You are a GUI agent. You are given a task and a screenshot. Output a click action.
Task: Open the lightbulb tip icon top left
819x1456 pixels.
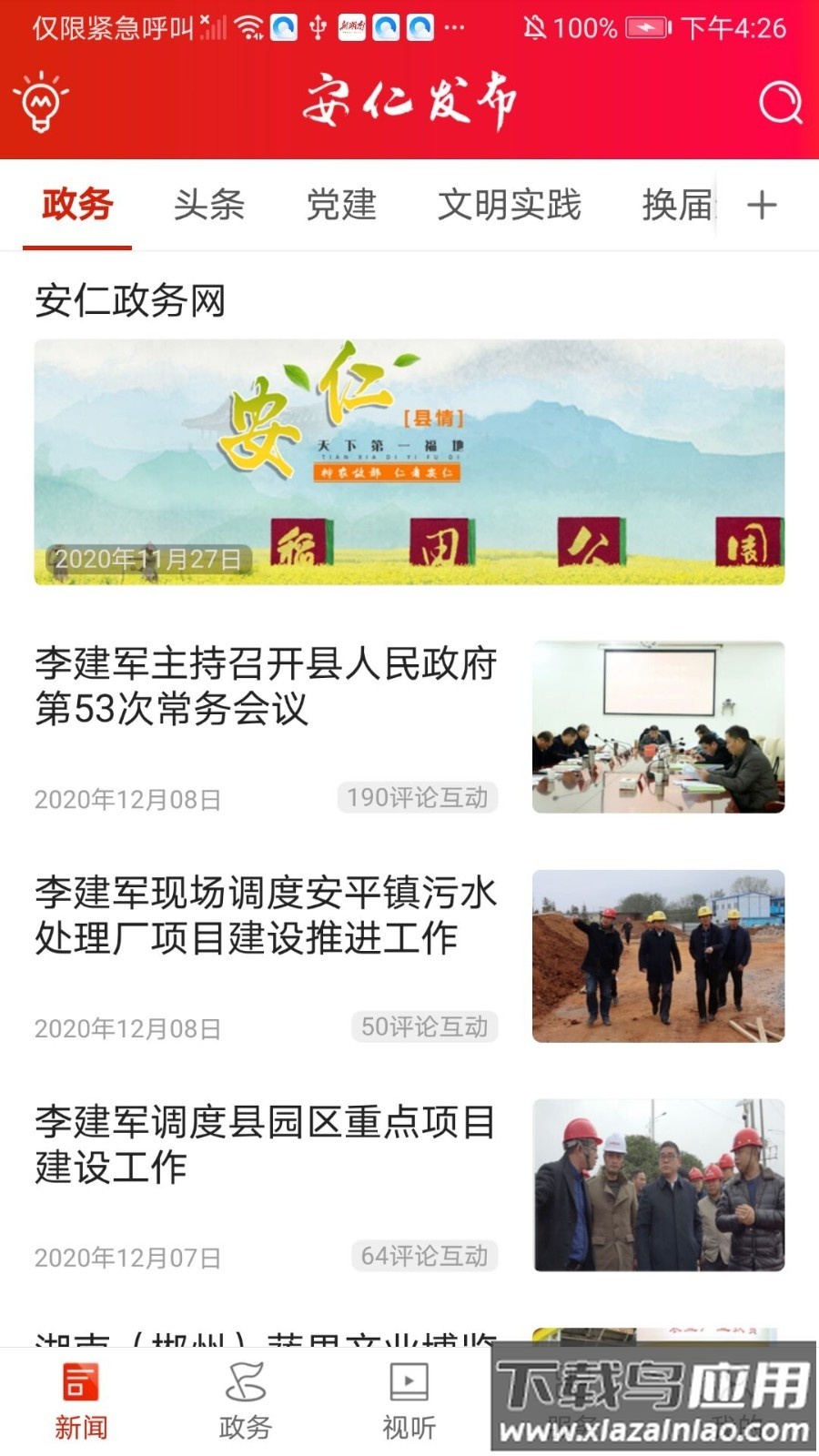click(x=41, y=102)
